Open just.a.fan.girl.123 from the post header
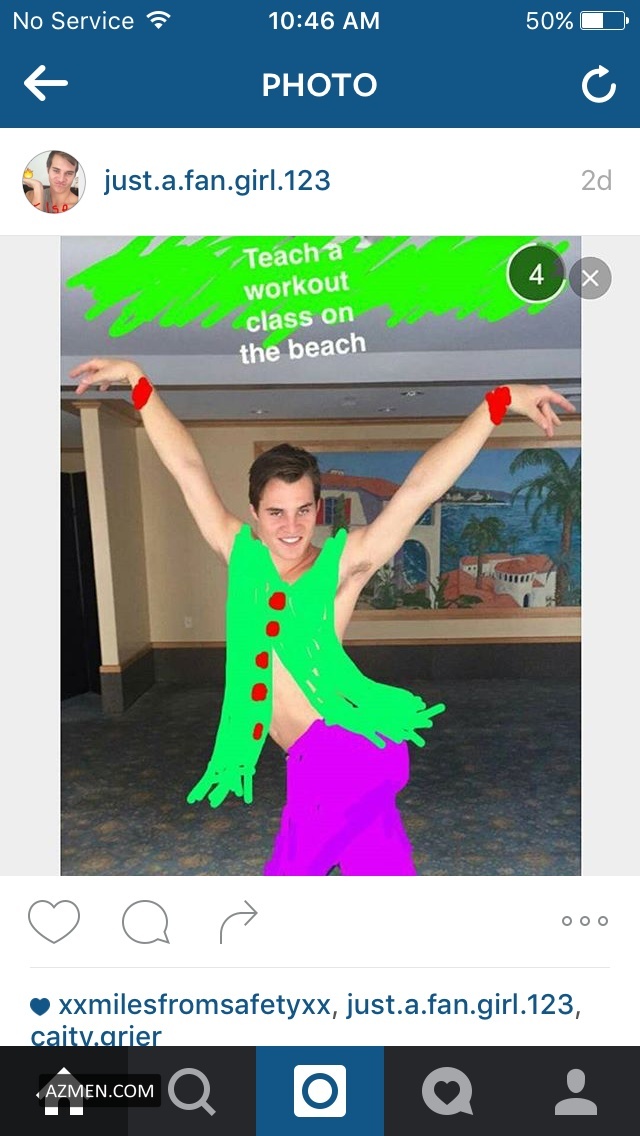 pos(217,181)
